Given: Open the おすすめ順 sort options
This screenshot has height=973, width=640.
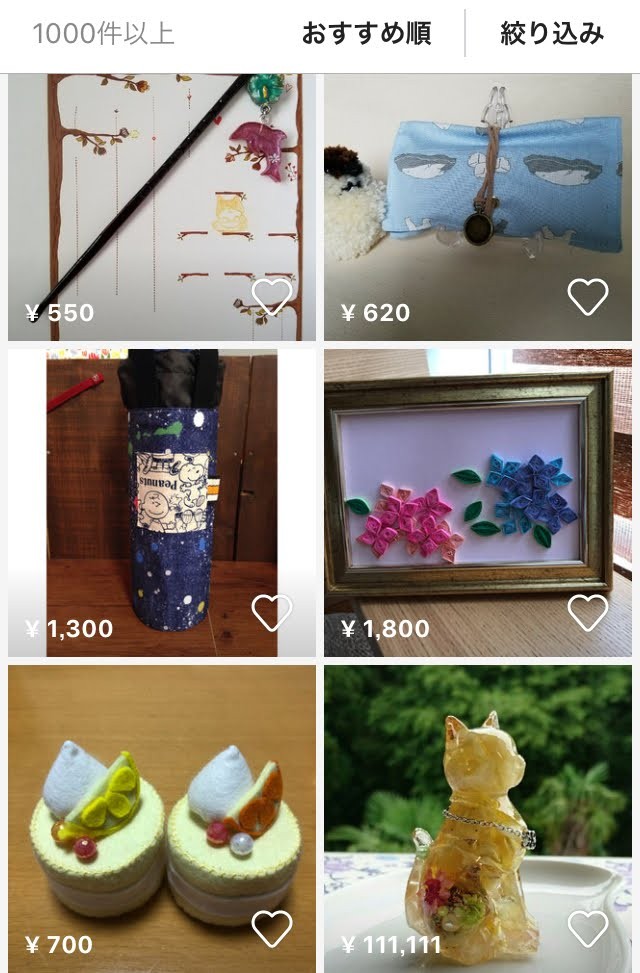Looking at the screenshot, I should pos(366,34).
